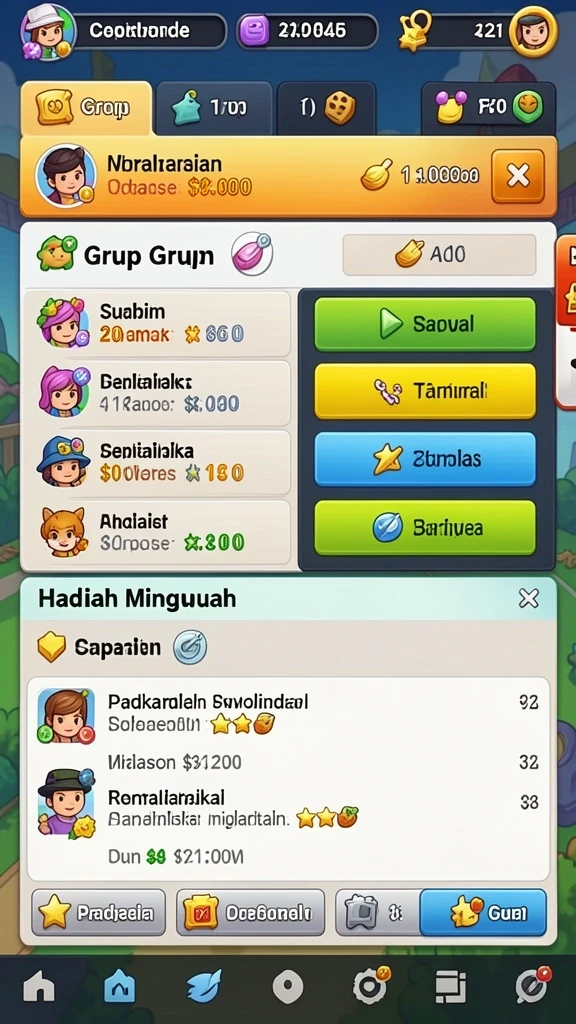Tap the green Saoval play button

pyautogui.click(x=425, y=324)
